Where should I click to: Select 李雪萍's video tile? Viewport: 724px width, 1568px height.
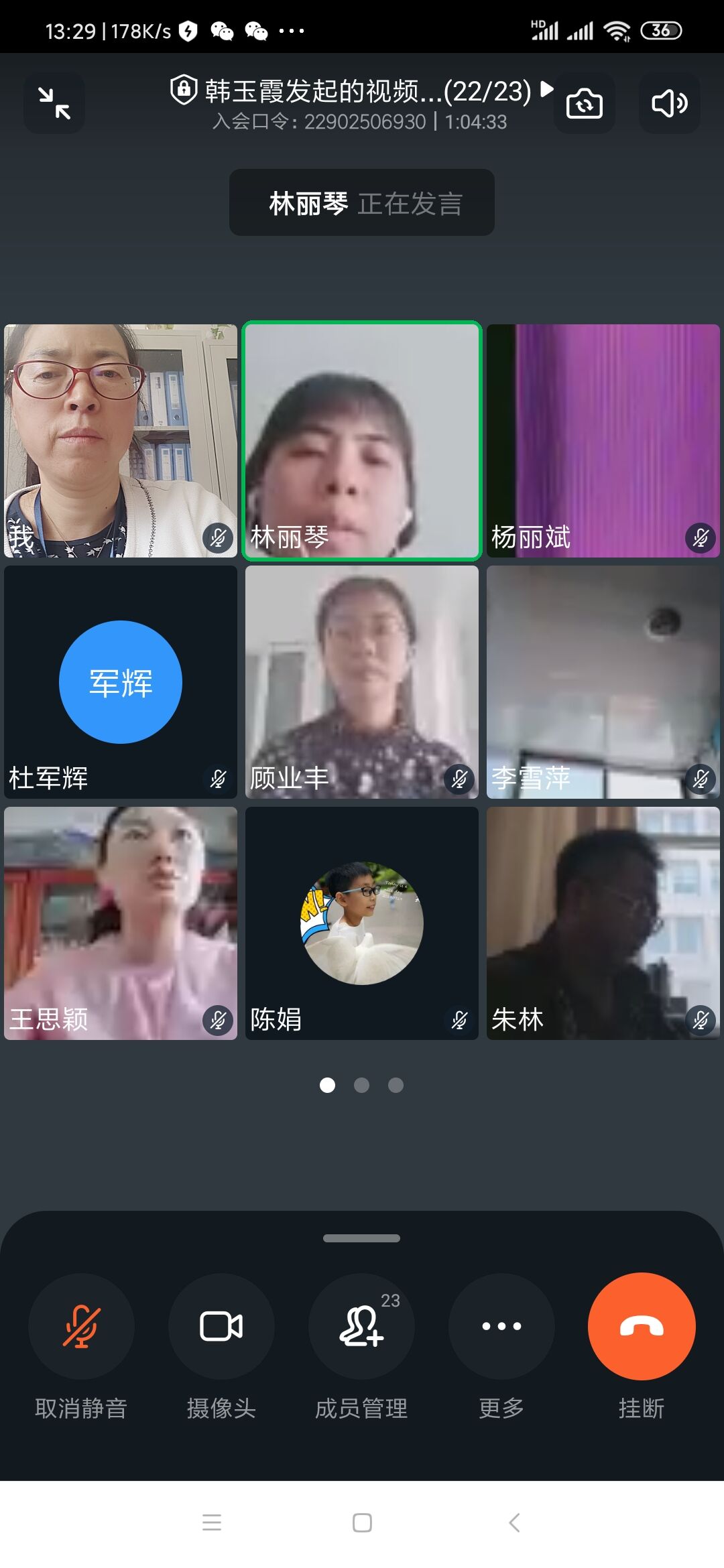coord(603,681)
